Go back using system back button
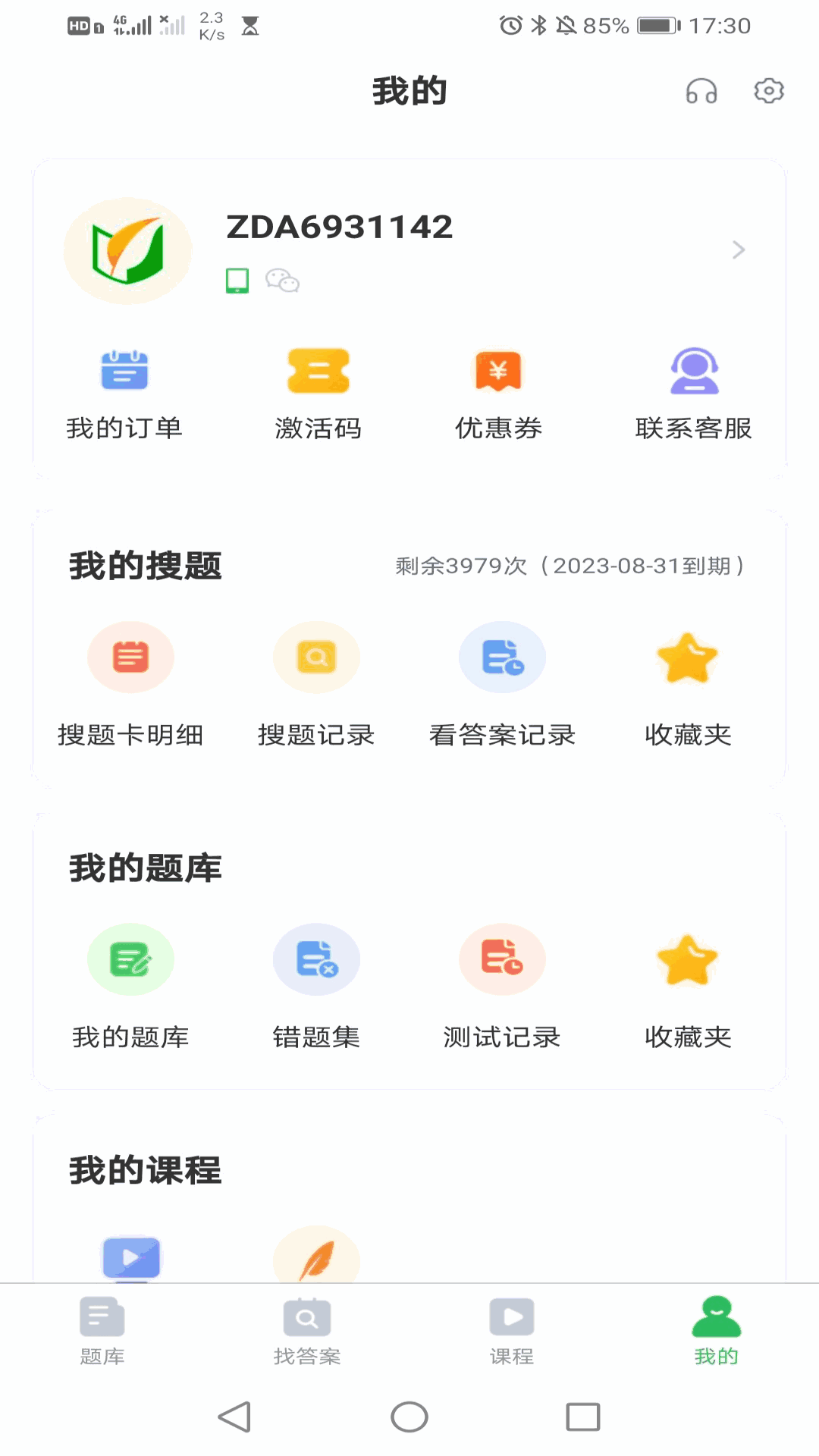The width and height of the screenshot is (819, 1456). click(x=235, y=1417)
